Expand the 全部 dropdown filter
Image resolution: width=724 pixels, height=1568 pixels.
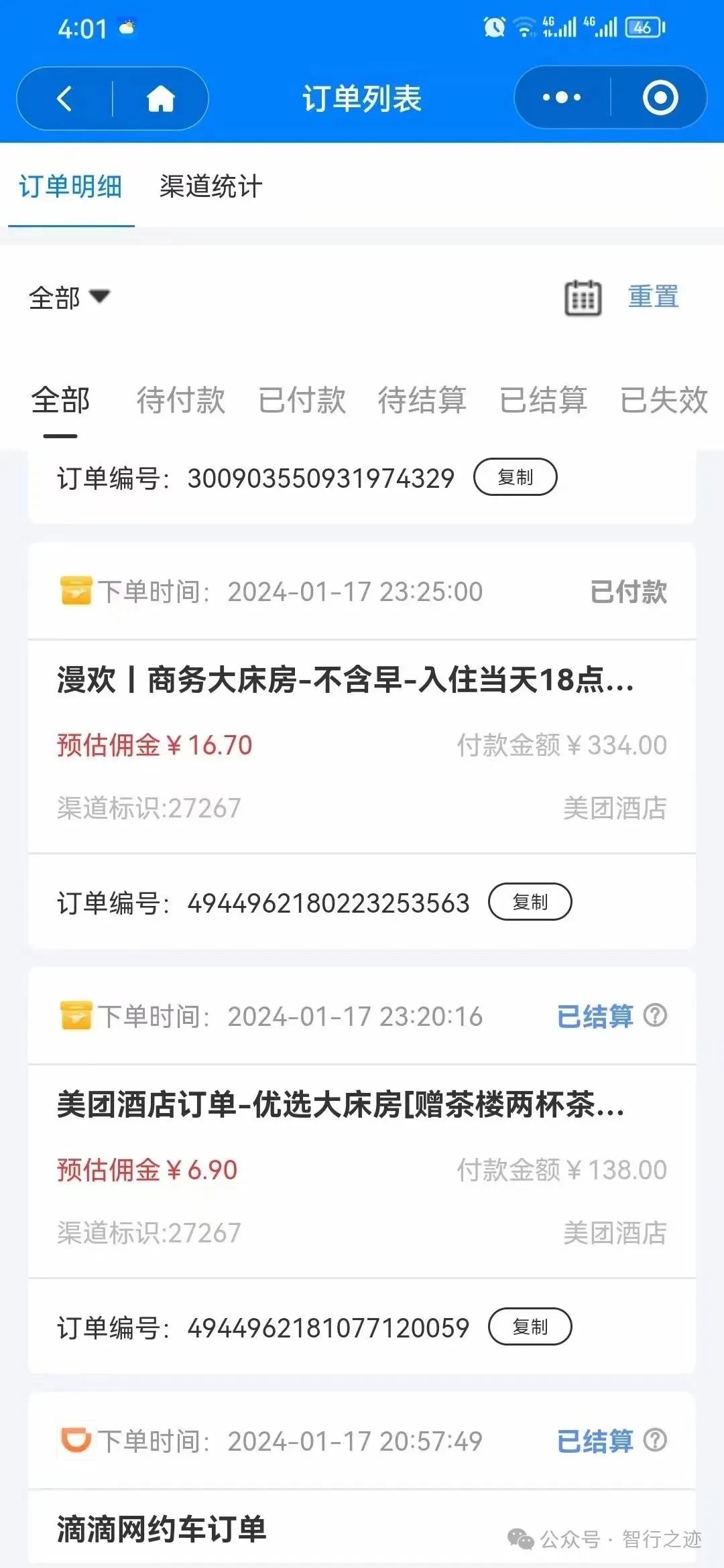click(x=69, y=298)
